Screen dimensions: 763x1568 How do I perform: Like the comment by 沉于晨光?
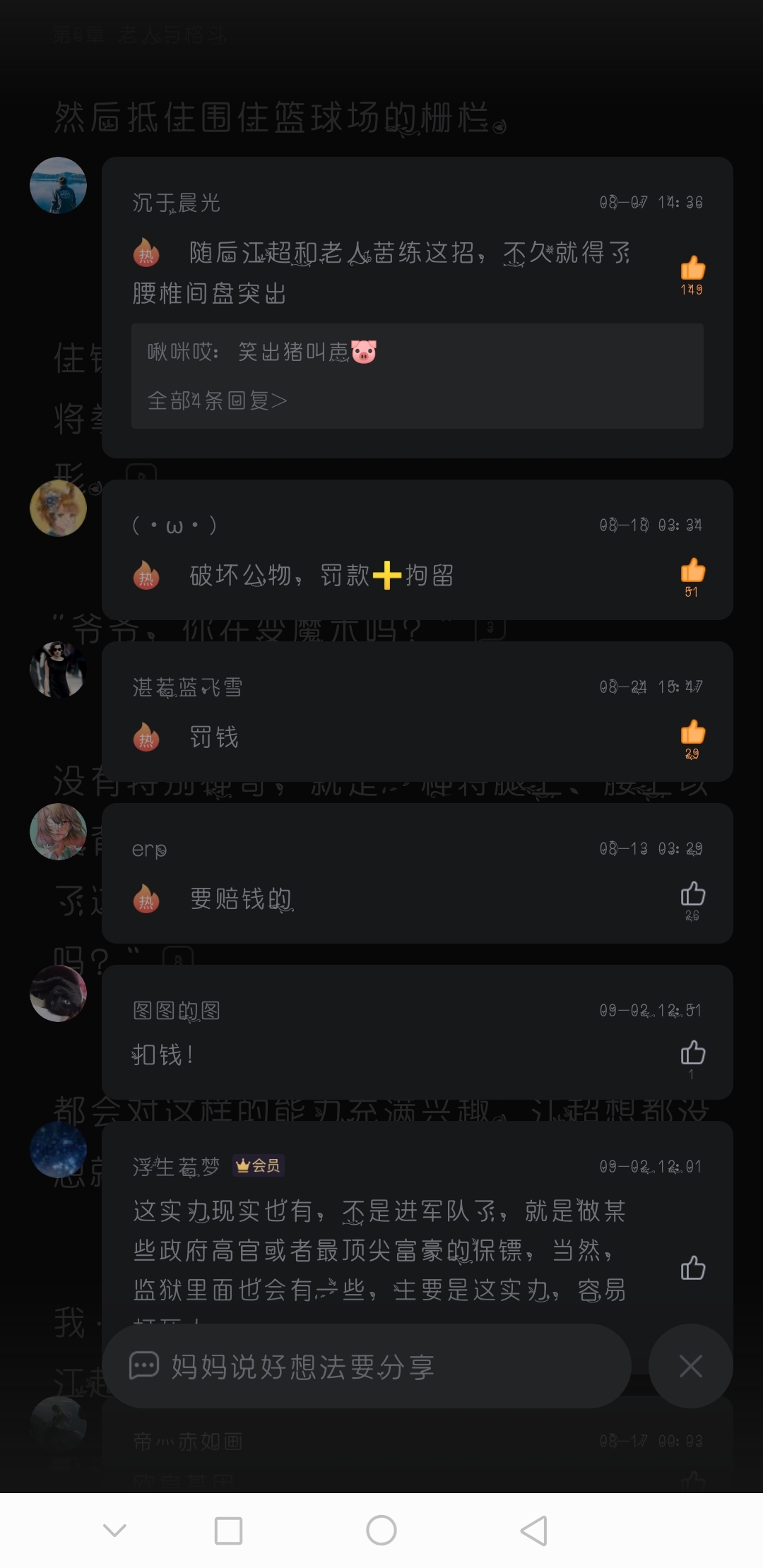point(692,269)
